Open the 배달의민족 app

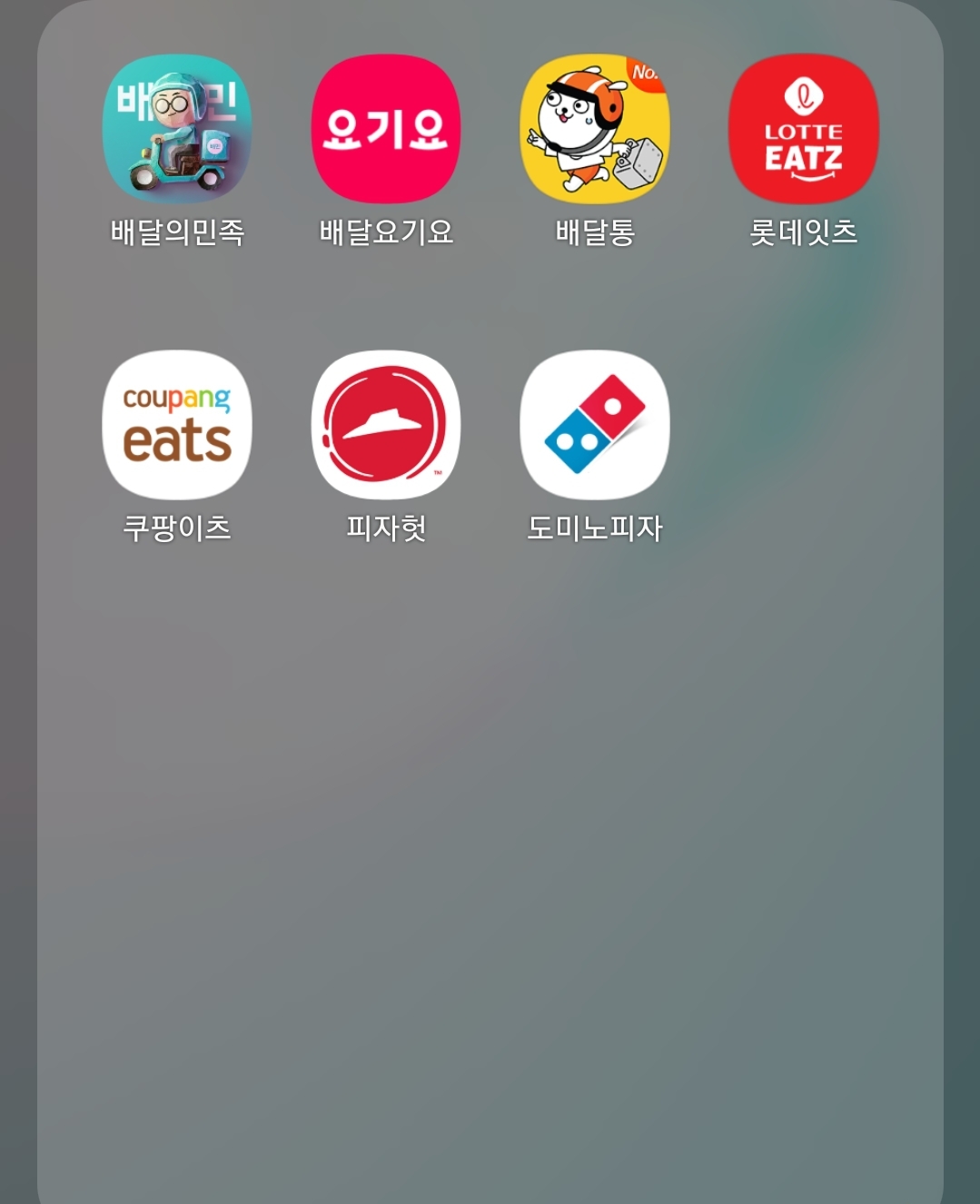tap(177, 129)
